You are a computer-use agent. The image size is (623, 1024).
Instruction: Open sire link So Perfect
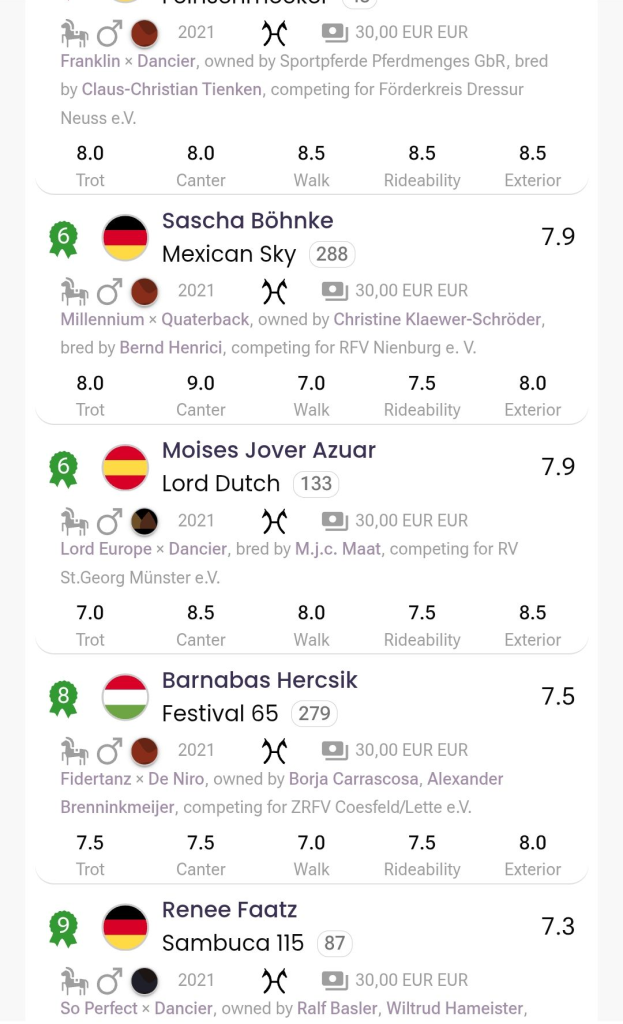click(x=99, y=1009)
